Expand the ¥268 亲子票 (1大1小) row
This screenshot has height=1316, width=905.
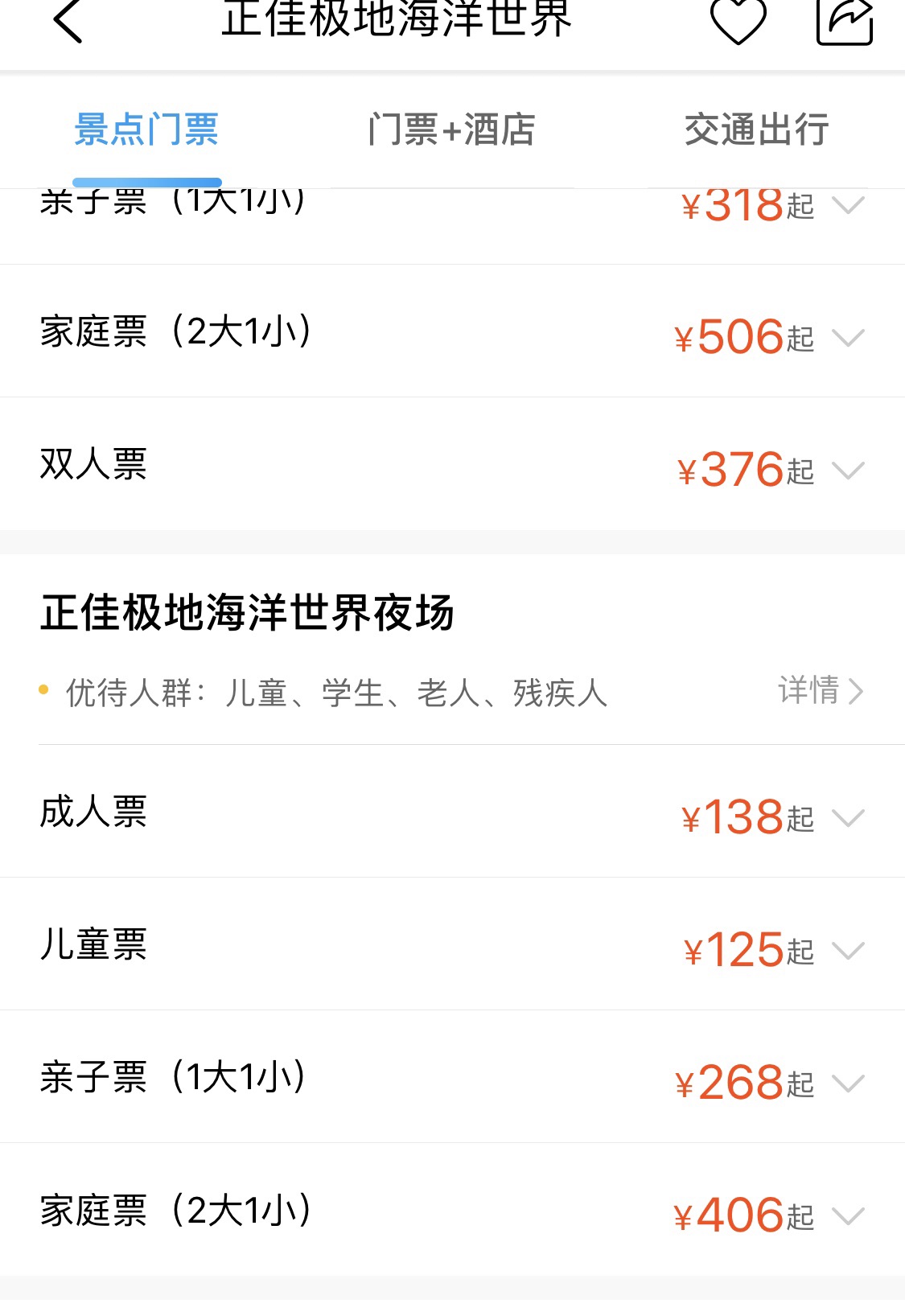(848, 1084)
